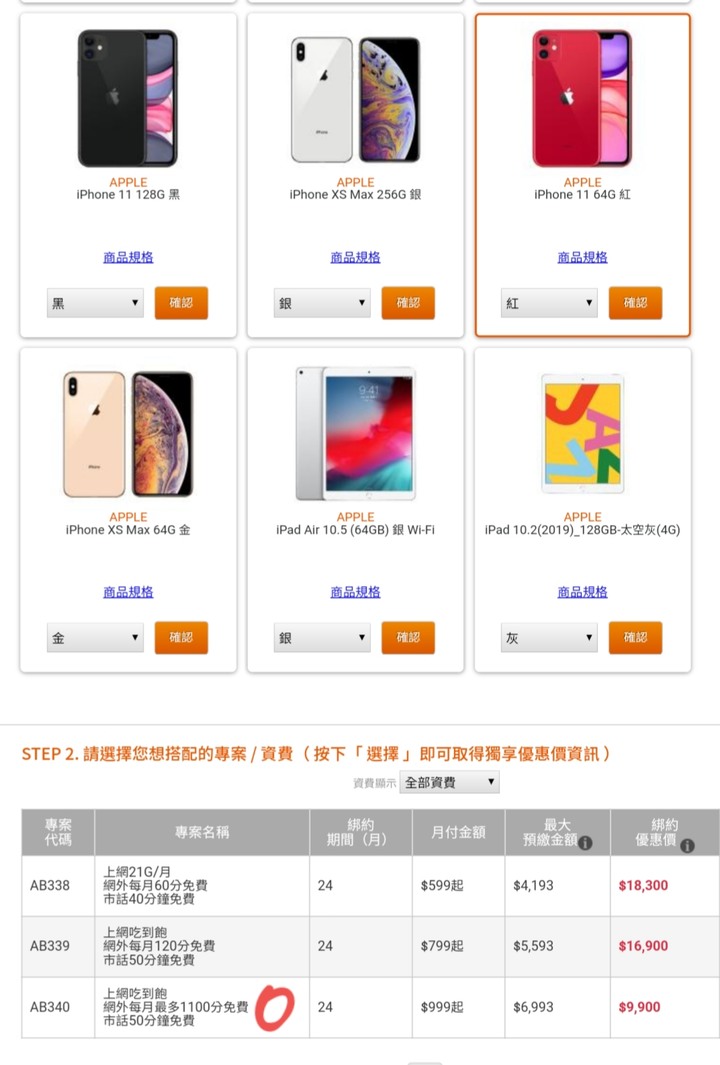Open the 灰 color dropdown for iPad 10.2
The width and height of the screenshot is (720, 1065).
click(x=549, y=637)
